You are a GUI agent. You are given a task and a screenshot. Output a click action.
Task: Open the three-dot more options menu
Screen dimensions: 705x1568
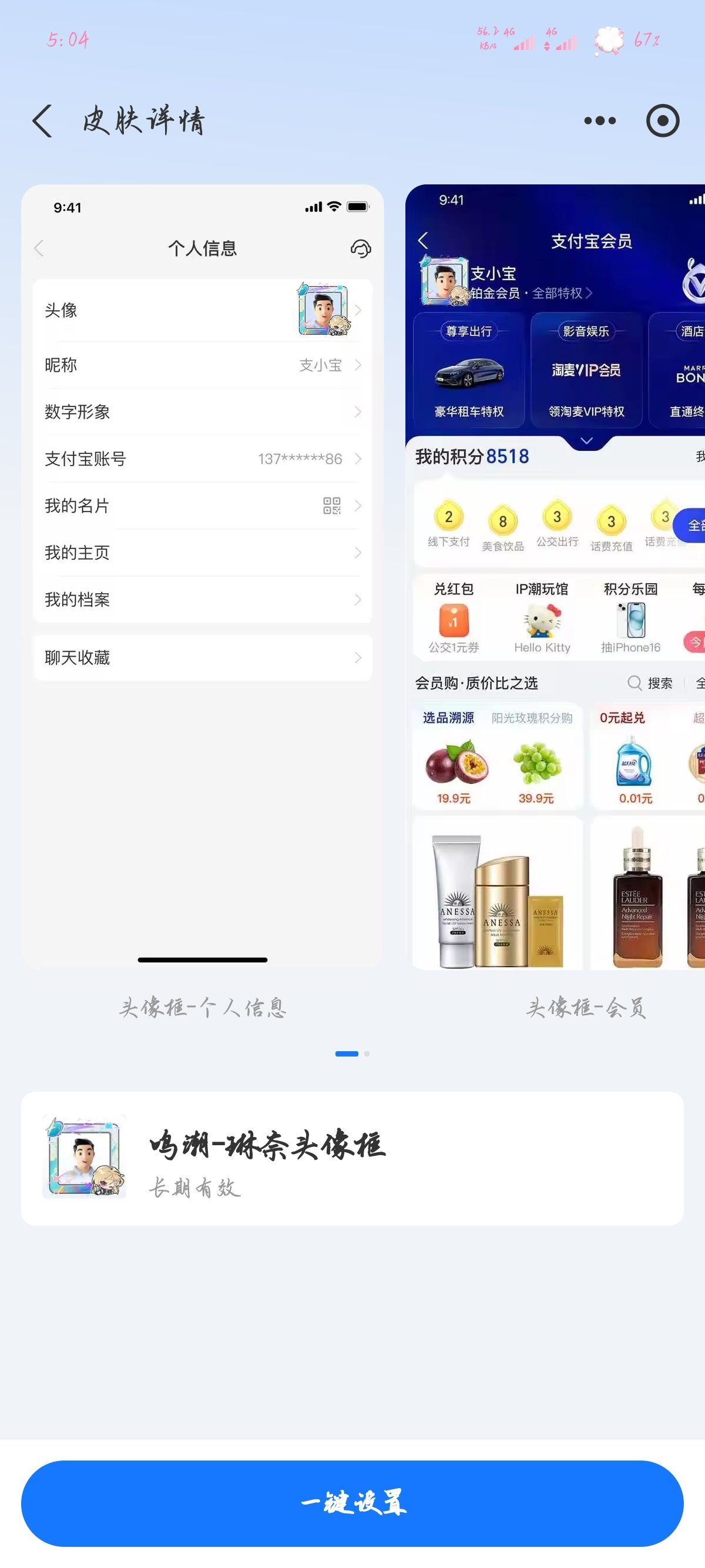(x=600, y=120)
